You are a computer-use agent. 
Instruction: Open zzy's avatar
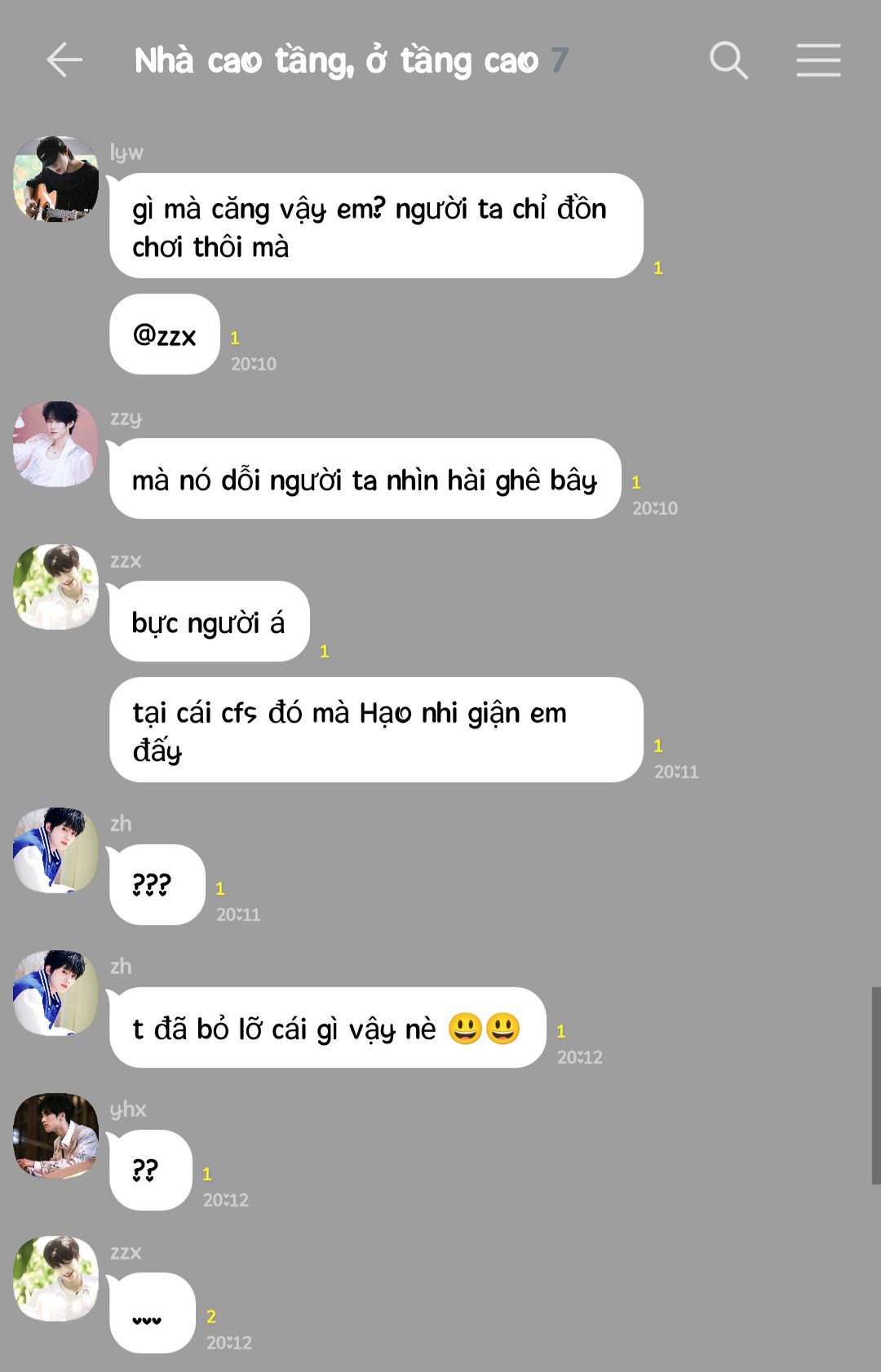55,445
